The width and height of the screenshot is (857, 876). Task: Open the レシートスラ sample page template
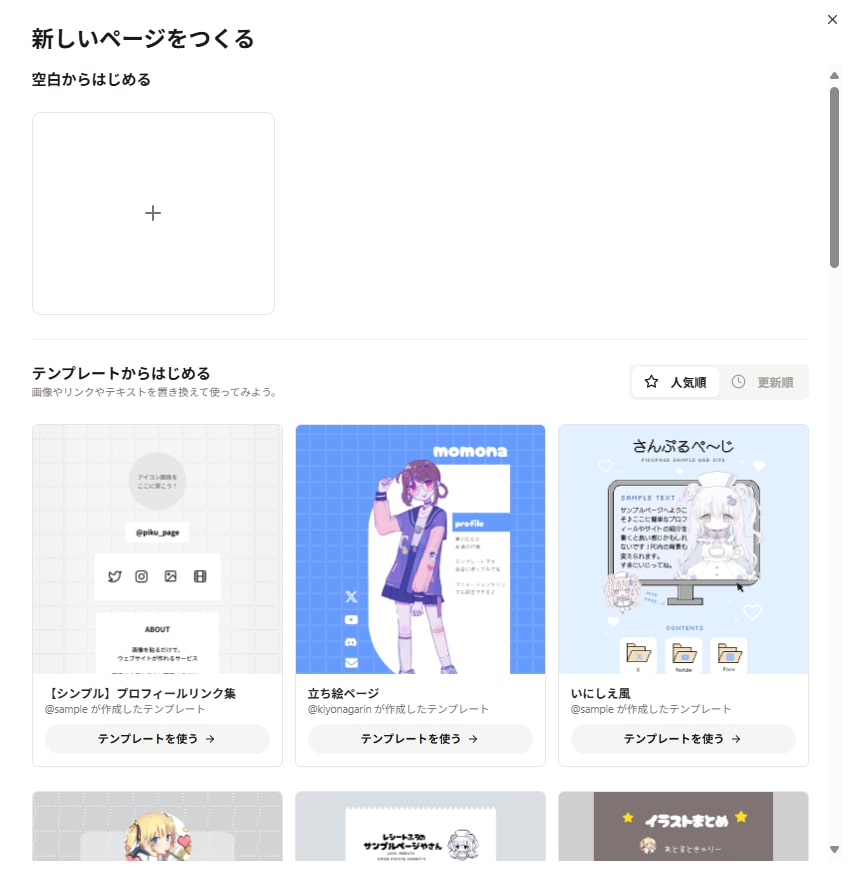coord(420,827)
